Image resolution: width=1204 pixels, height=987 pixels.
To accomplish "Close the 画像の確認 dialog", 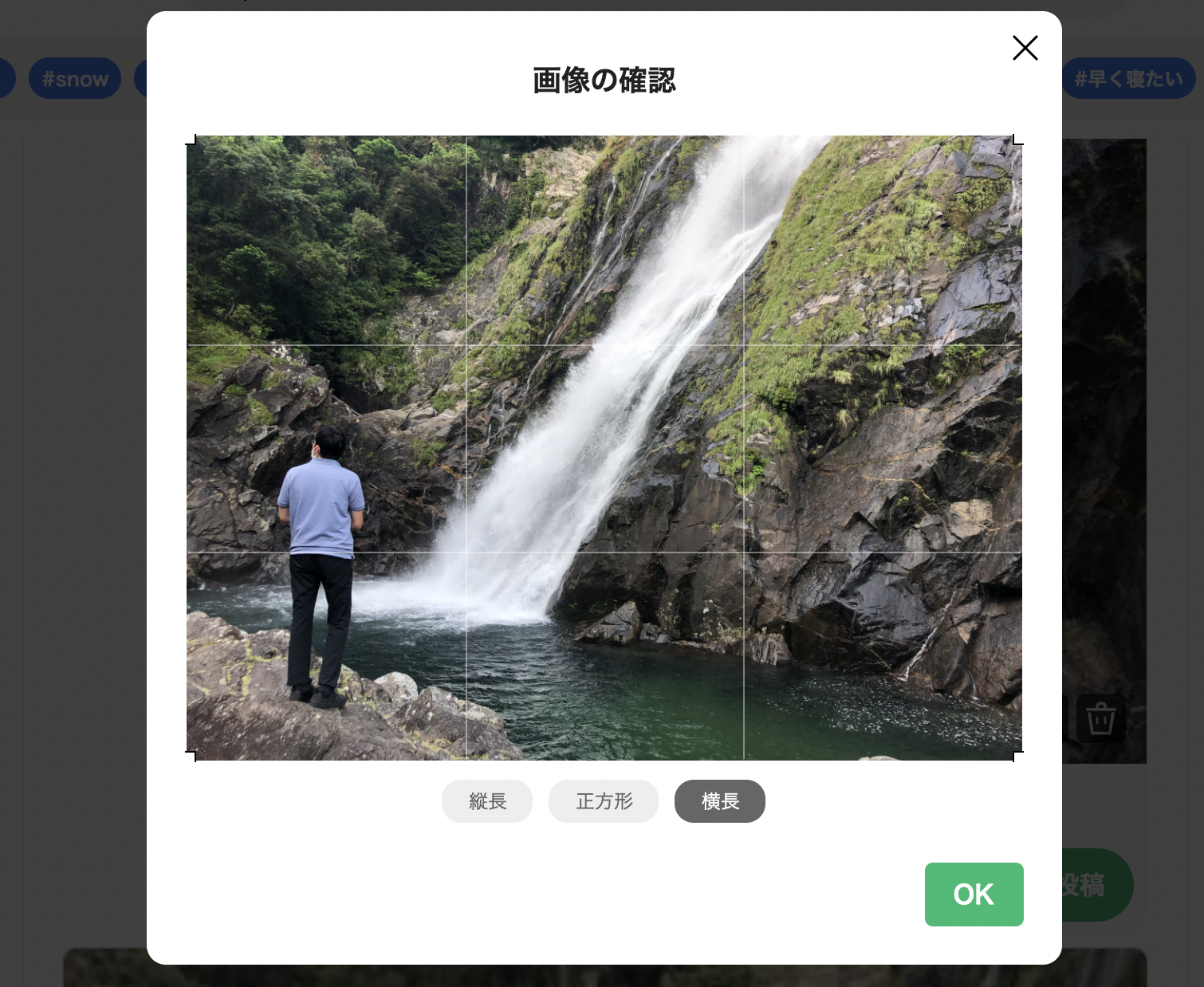I will 1025,48.
